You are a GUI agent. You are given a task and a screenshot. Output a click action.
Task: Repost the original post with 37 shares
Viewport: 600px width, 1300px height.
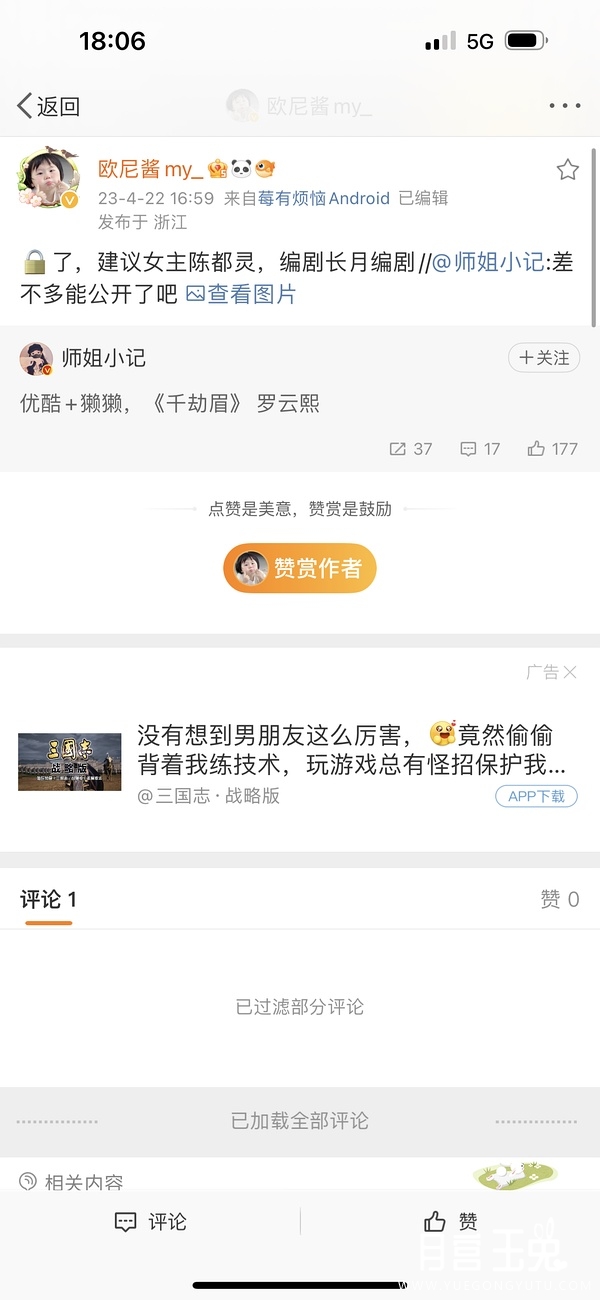(410, 449)
